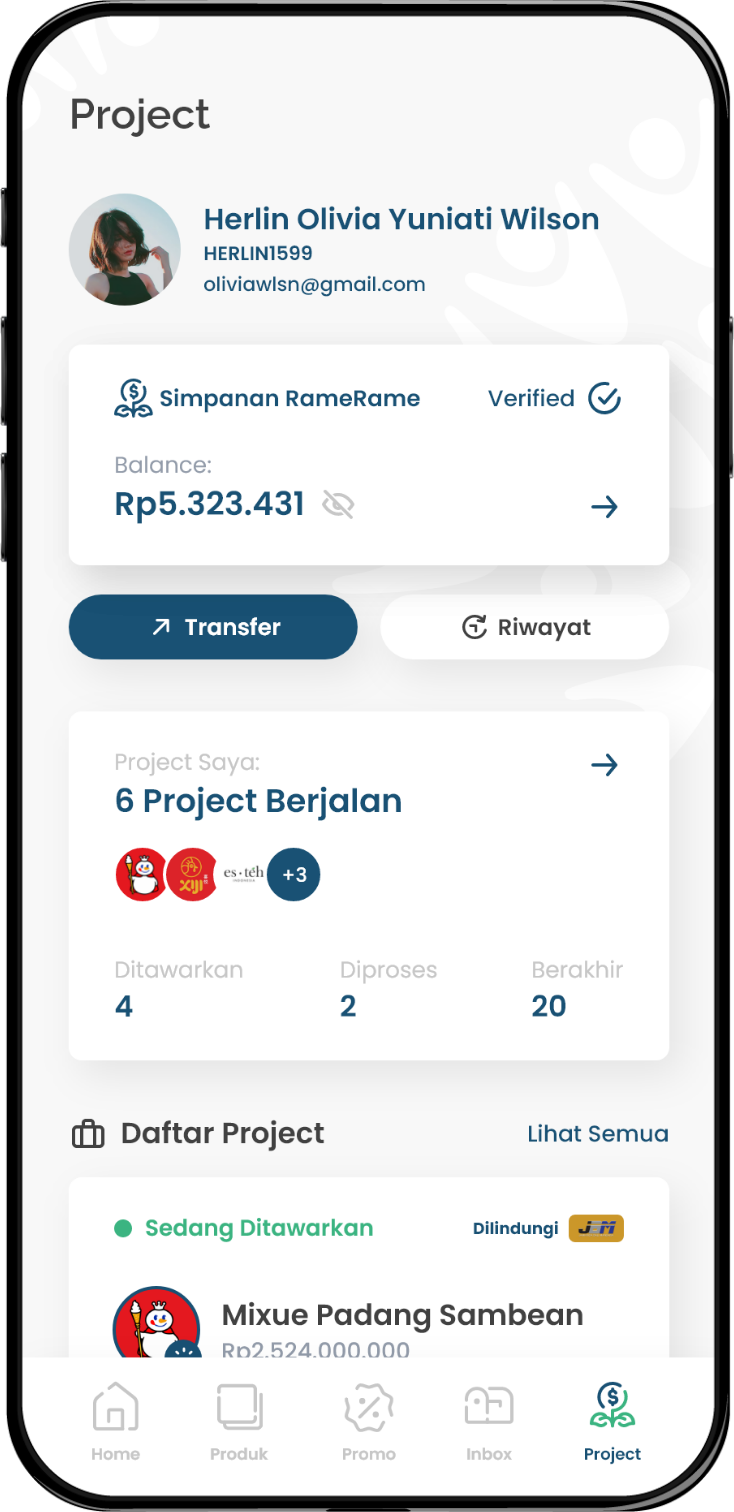Expand the +3 hidden project avatars
The image size is (734, 1512).
click(x=294, y=873)
